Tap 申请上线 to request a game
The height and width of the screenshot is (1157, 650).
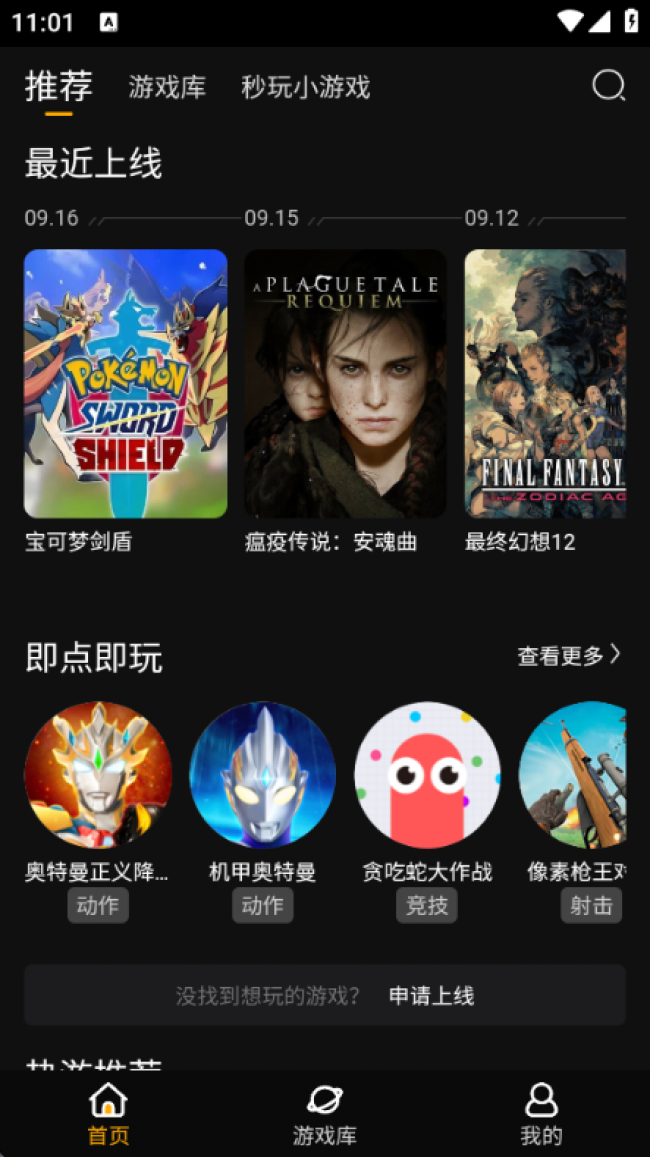pos(431,996)
